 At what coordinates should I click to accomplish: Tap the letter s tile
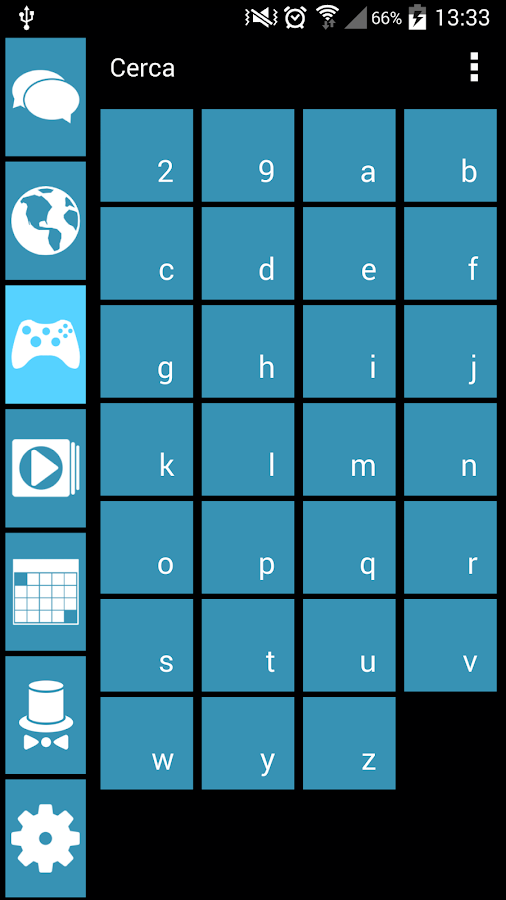click(147, 645)
